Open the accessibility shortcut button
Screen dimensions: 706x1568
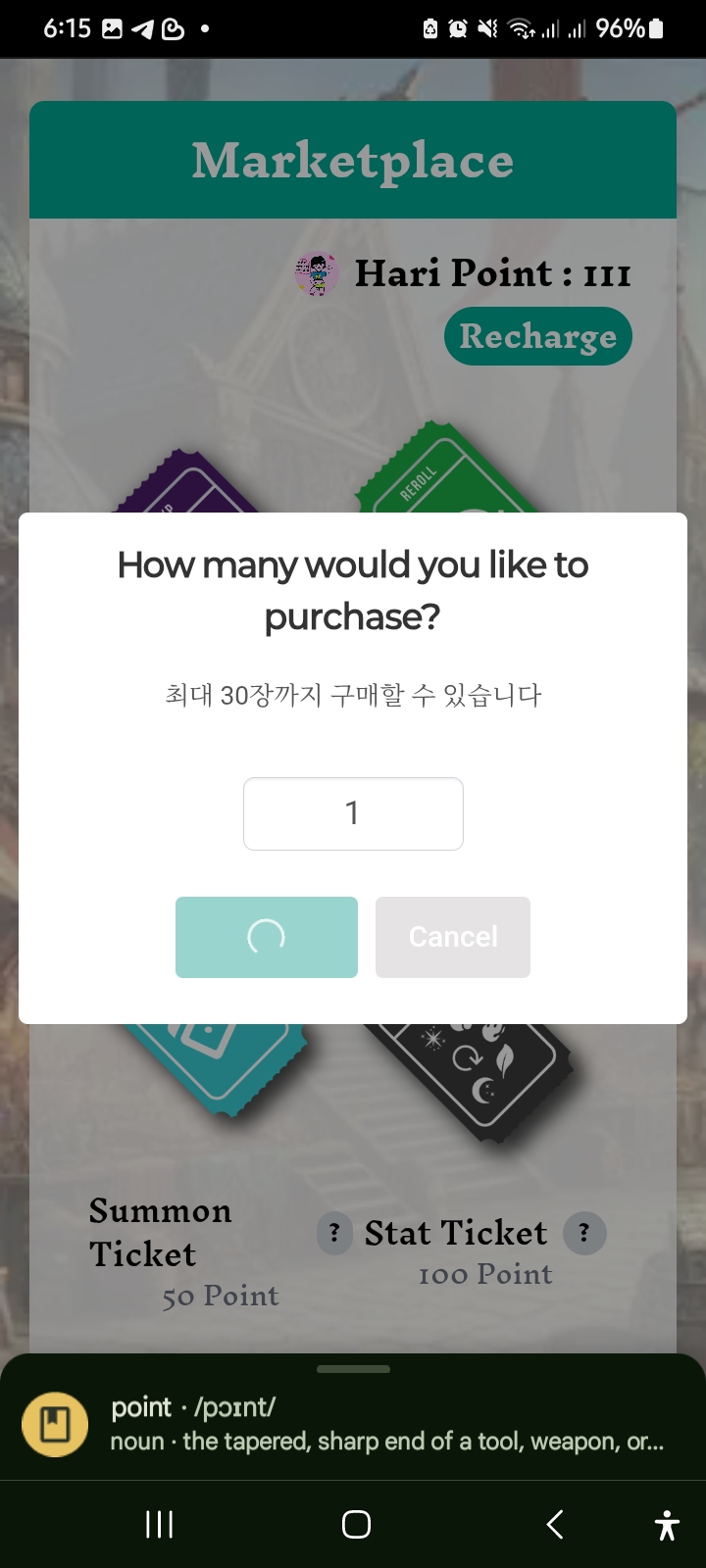[x=667, y=1525]
